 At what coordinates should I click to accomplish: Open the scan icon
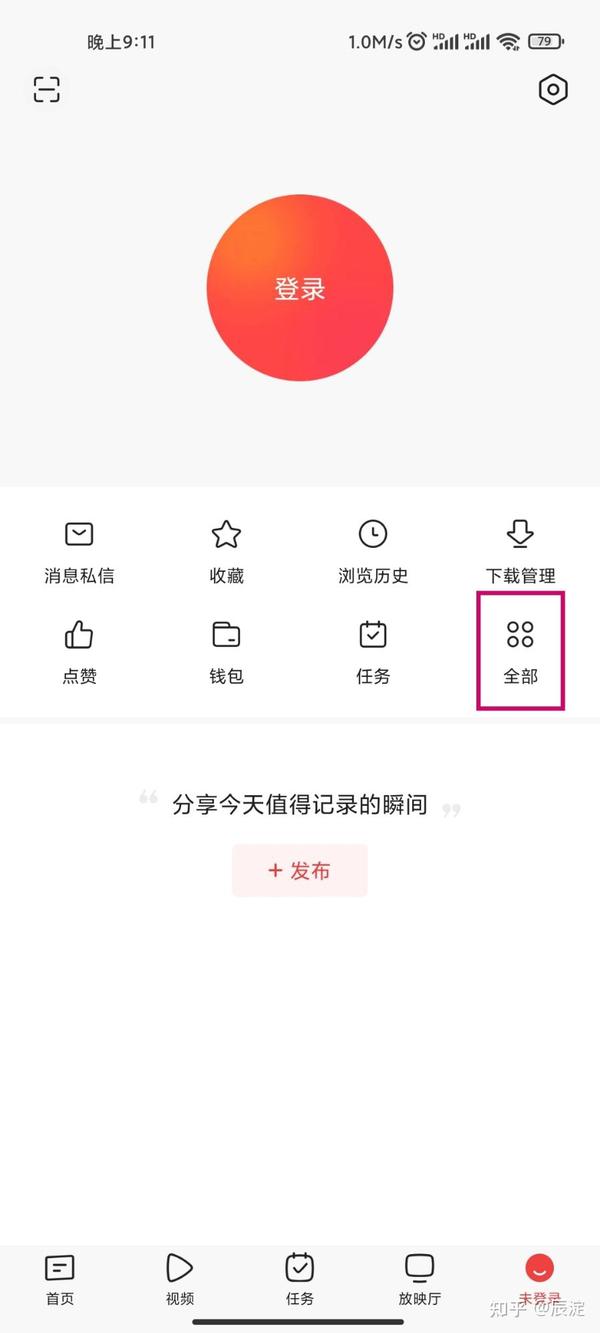[47, 89]
